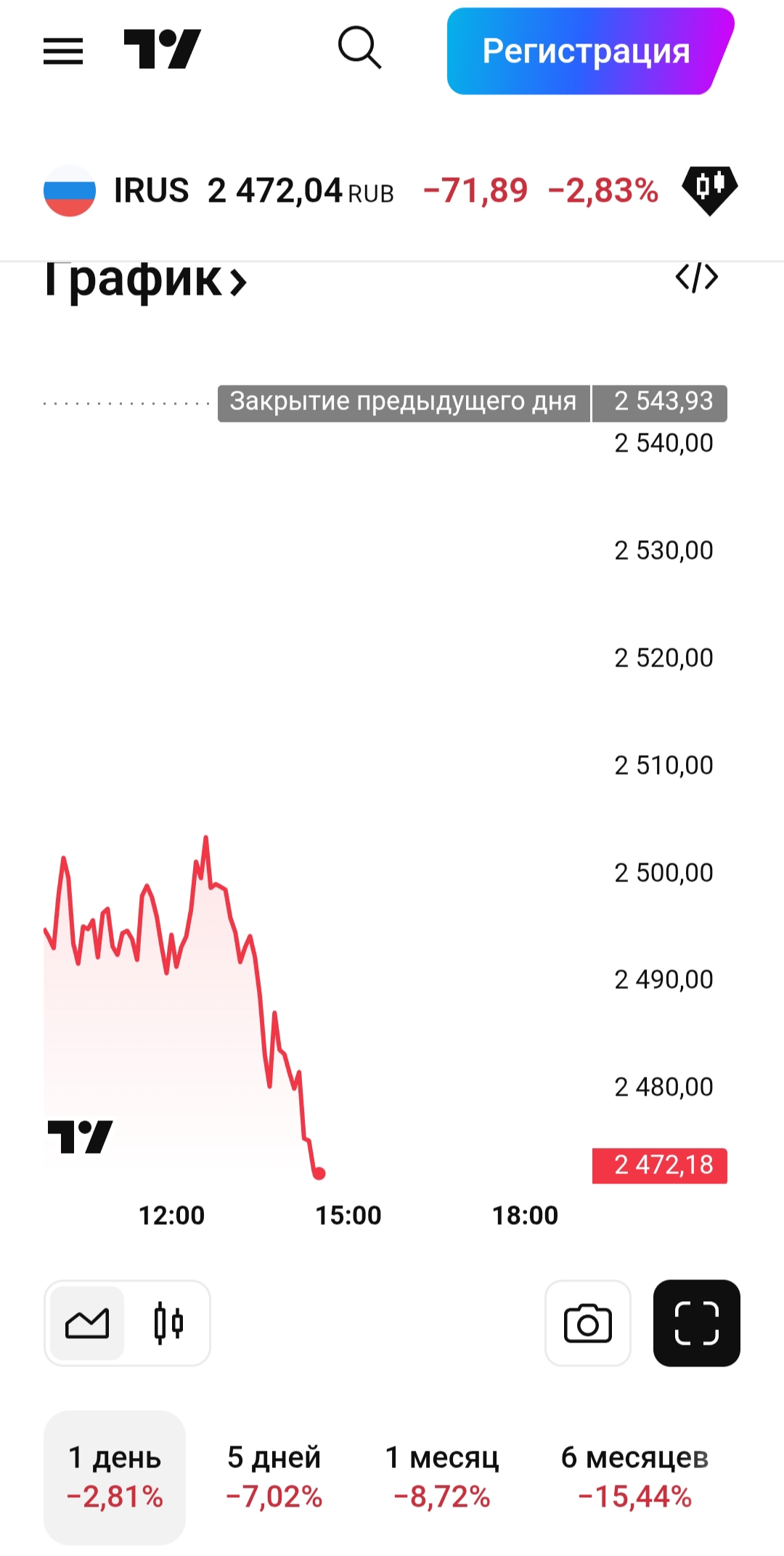Take a snapshot of the chart

(x=587, y=1323)
